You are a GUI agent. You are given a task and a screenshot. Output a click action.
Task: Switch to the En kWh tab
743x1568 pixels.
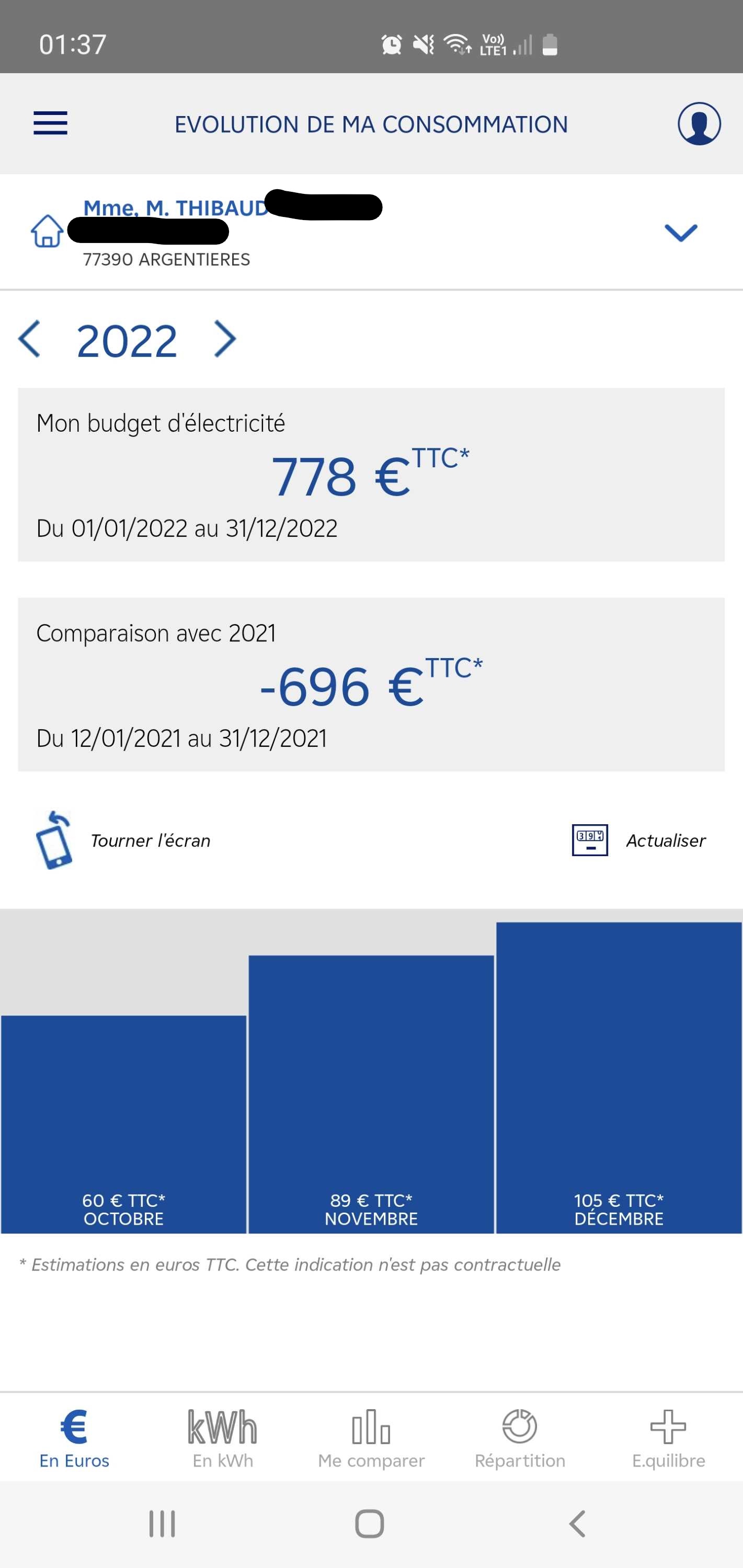point(222,1439)
